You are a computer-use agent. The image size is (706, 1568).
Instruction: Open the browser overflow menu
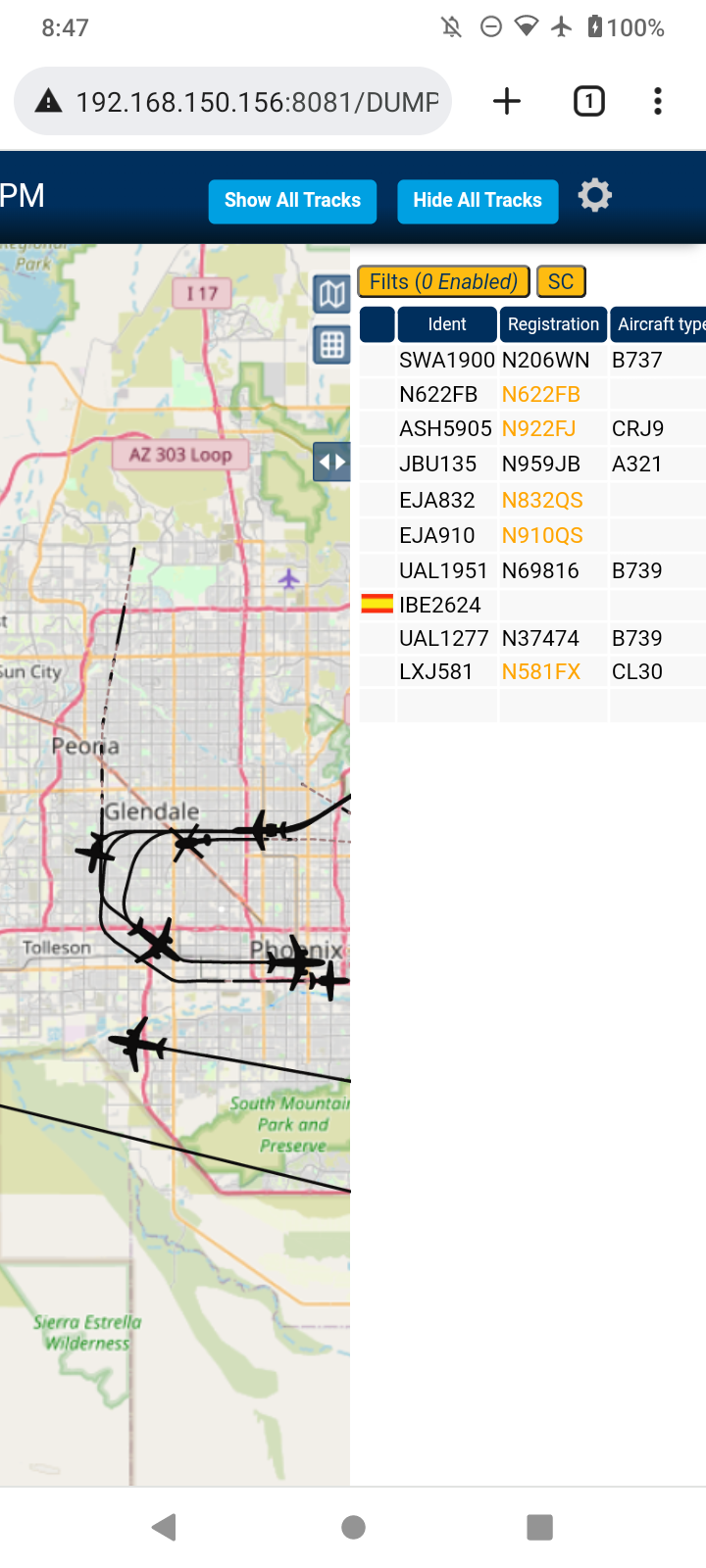tap(658, 101)
